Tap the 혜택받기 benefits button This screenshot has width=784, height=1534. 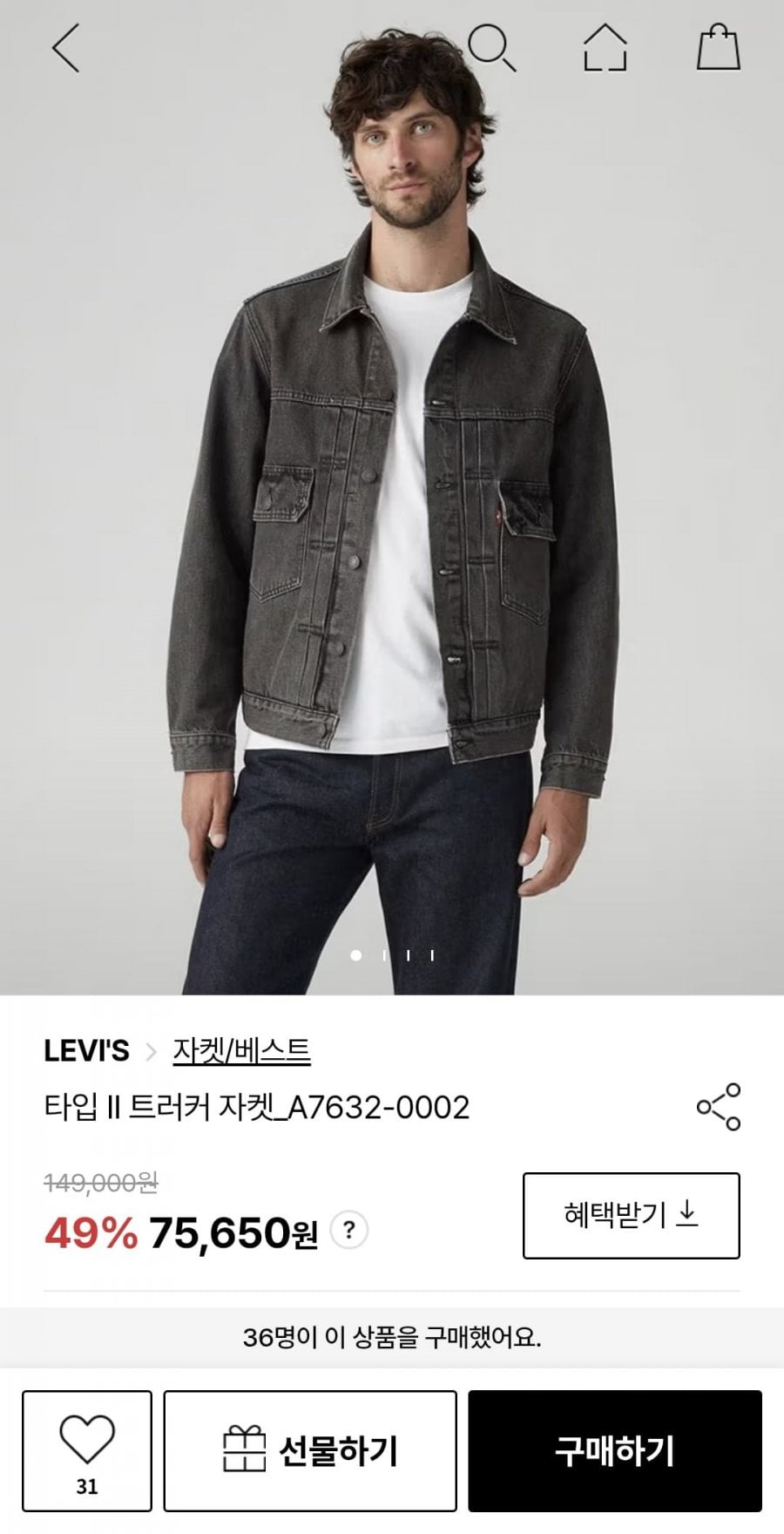(x=631, y=1215)
